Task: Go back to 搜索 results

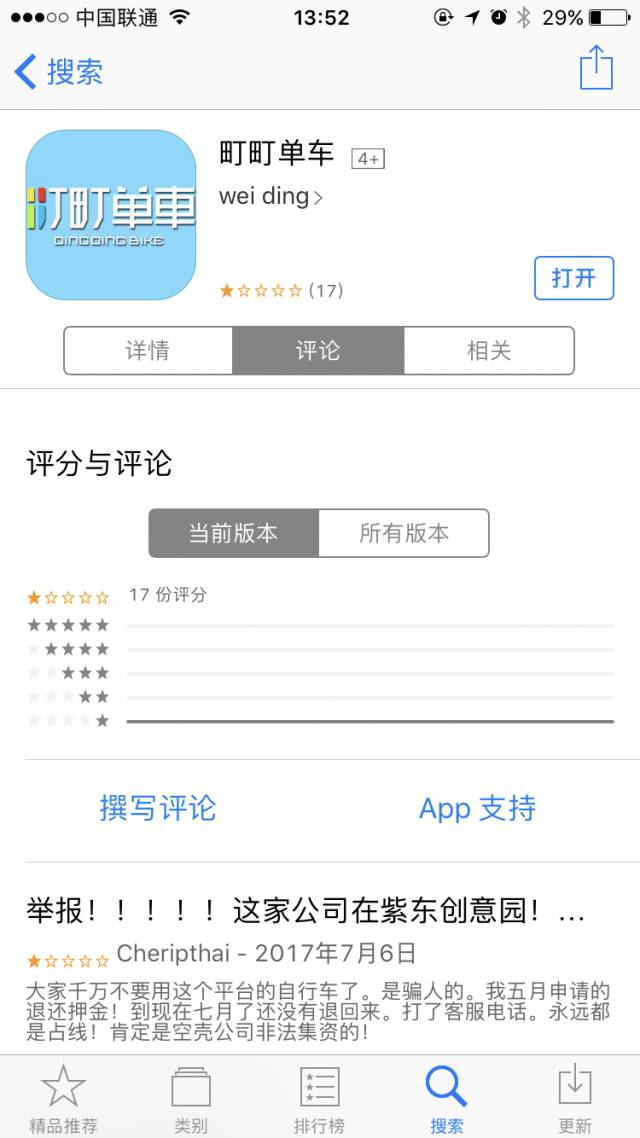Action: (x=60, y=72)
